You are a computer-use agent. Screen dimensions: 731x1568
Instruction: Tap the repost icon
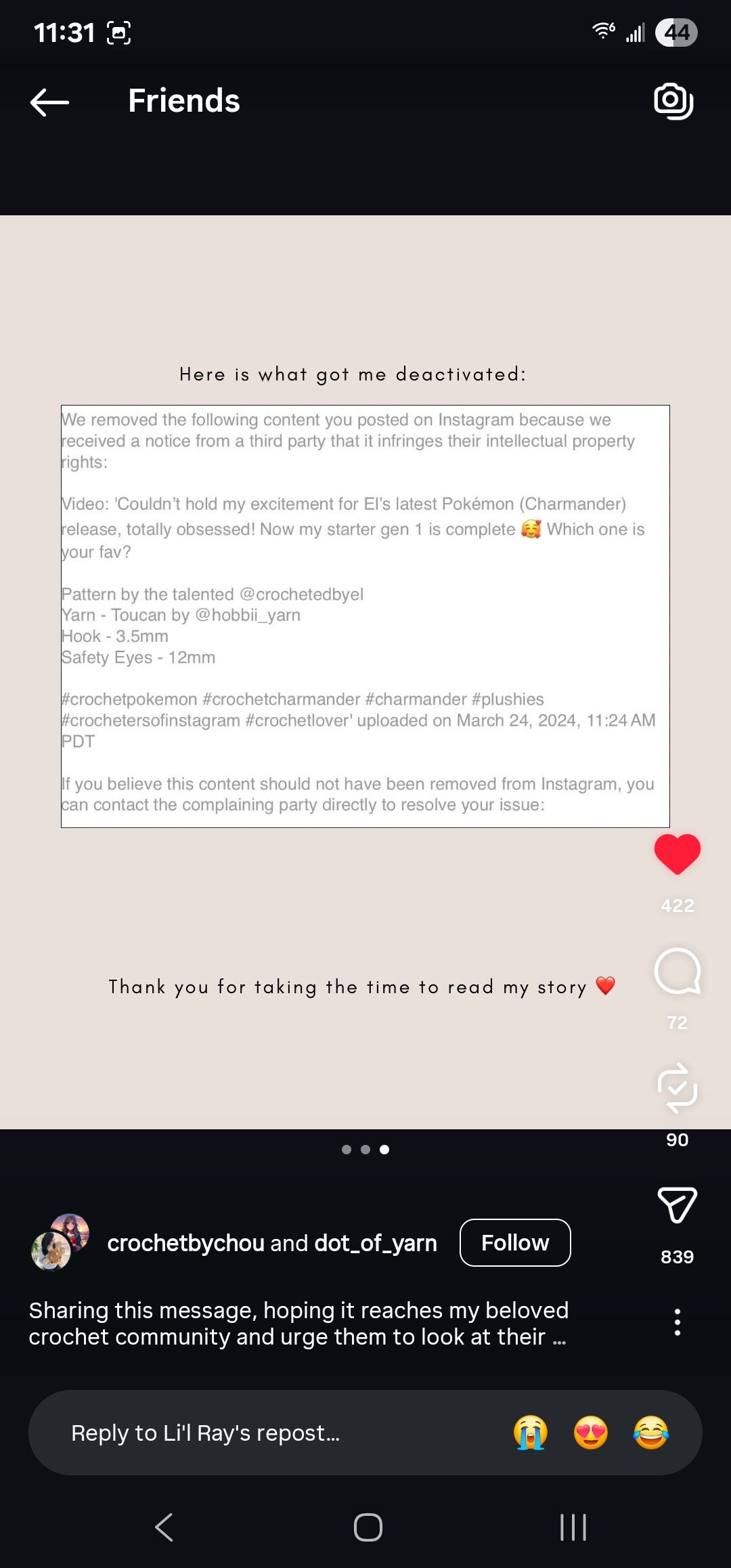[x=677, y=1088]
